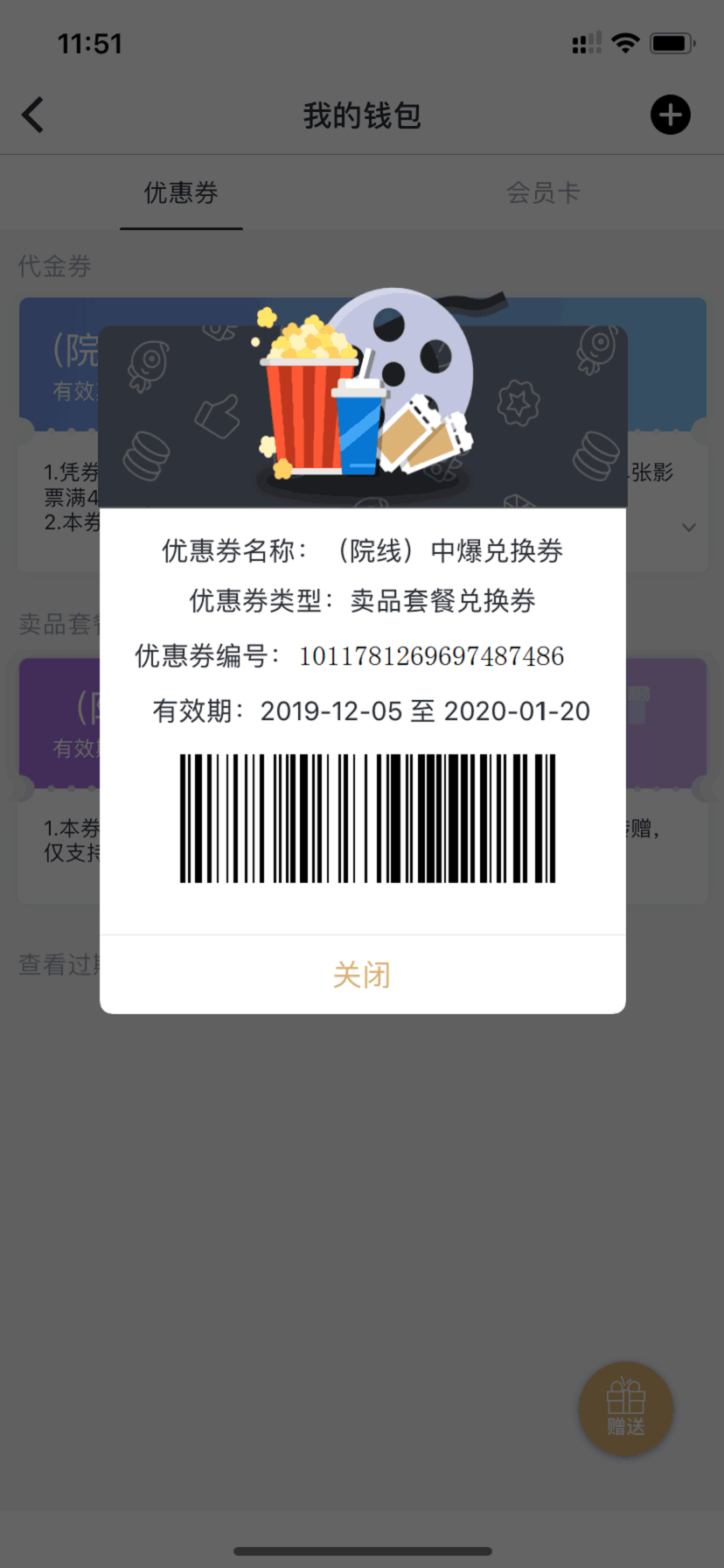Expand the 代金券 card details chevron
This screenshot has height=1568, width=724.
[x=689, y=527]
